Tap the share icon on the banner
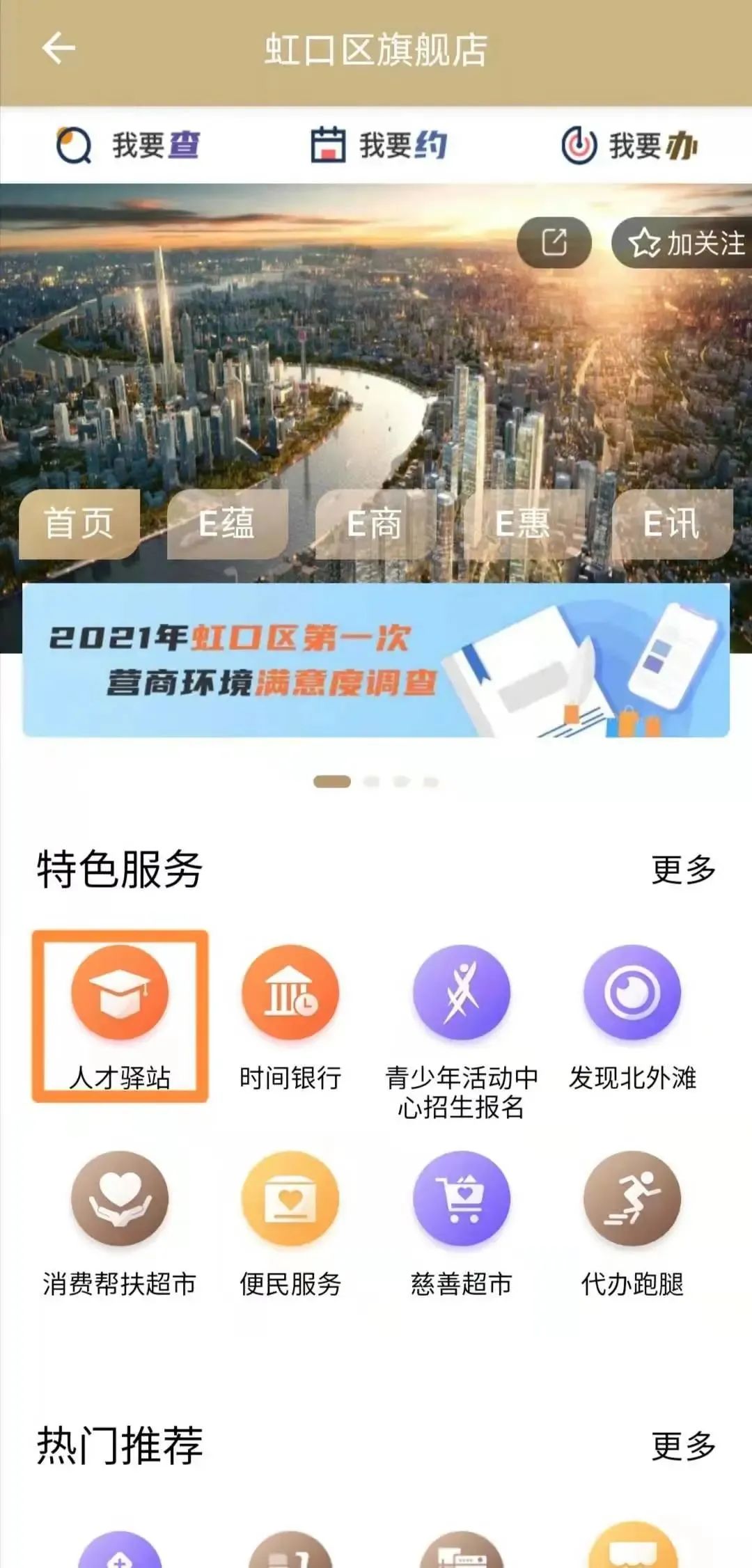Image resolution: width=752 pixels, height=1568 pixels. pyautogui.click(x=554, y=243)
